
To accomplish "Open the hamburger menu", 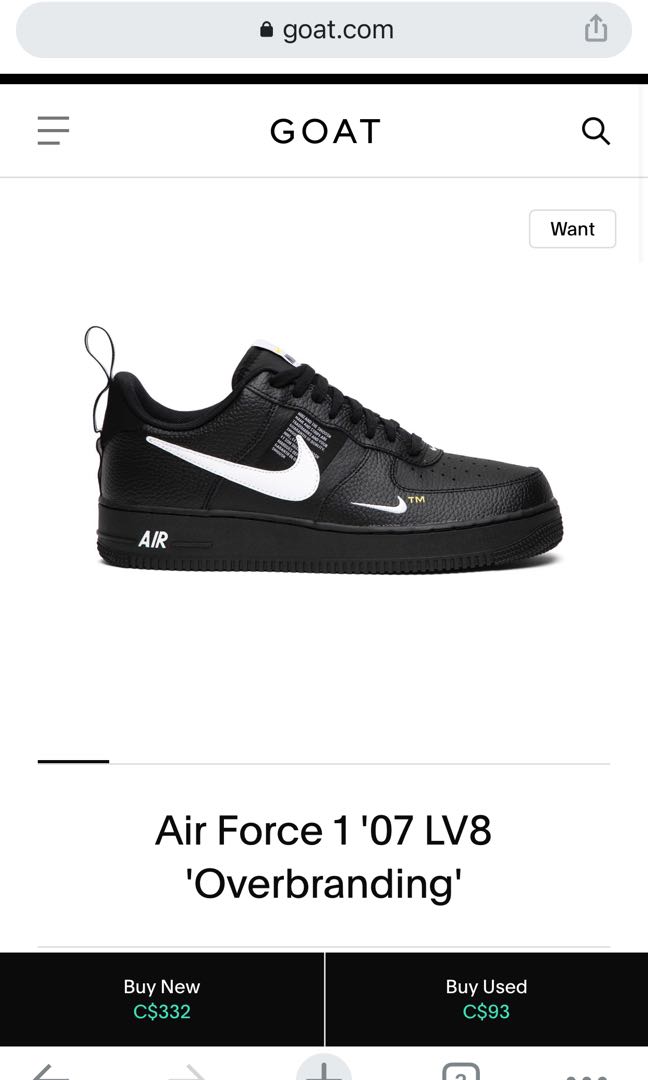I will pyautogui.click(x=53, y=131).
